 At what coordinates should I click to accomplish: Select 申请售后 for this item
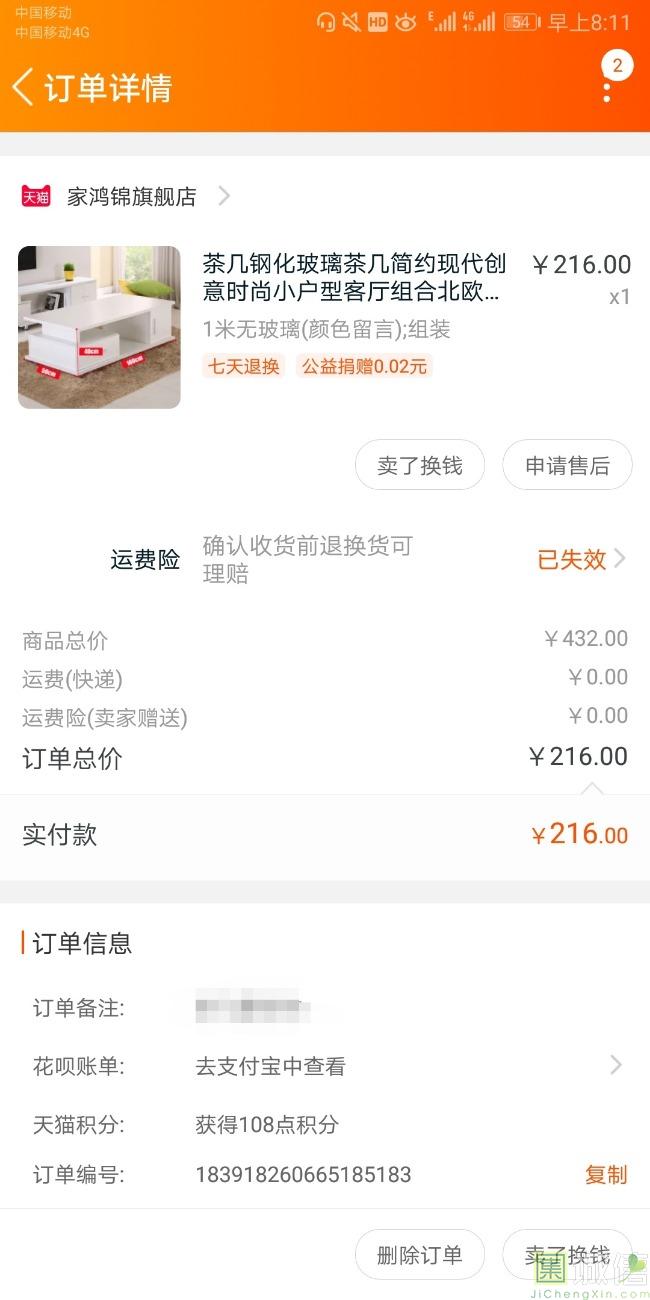tap(567, 466)
